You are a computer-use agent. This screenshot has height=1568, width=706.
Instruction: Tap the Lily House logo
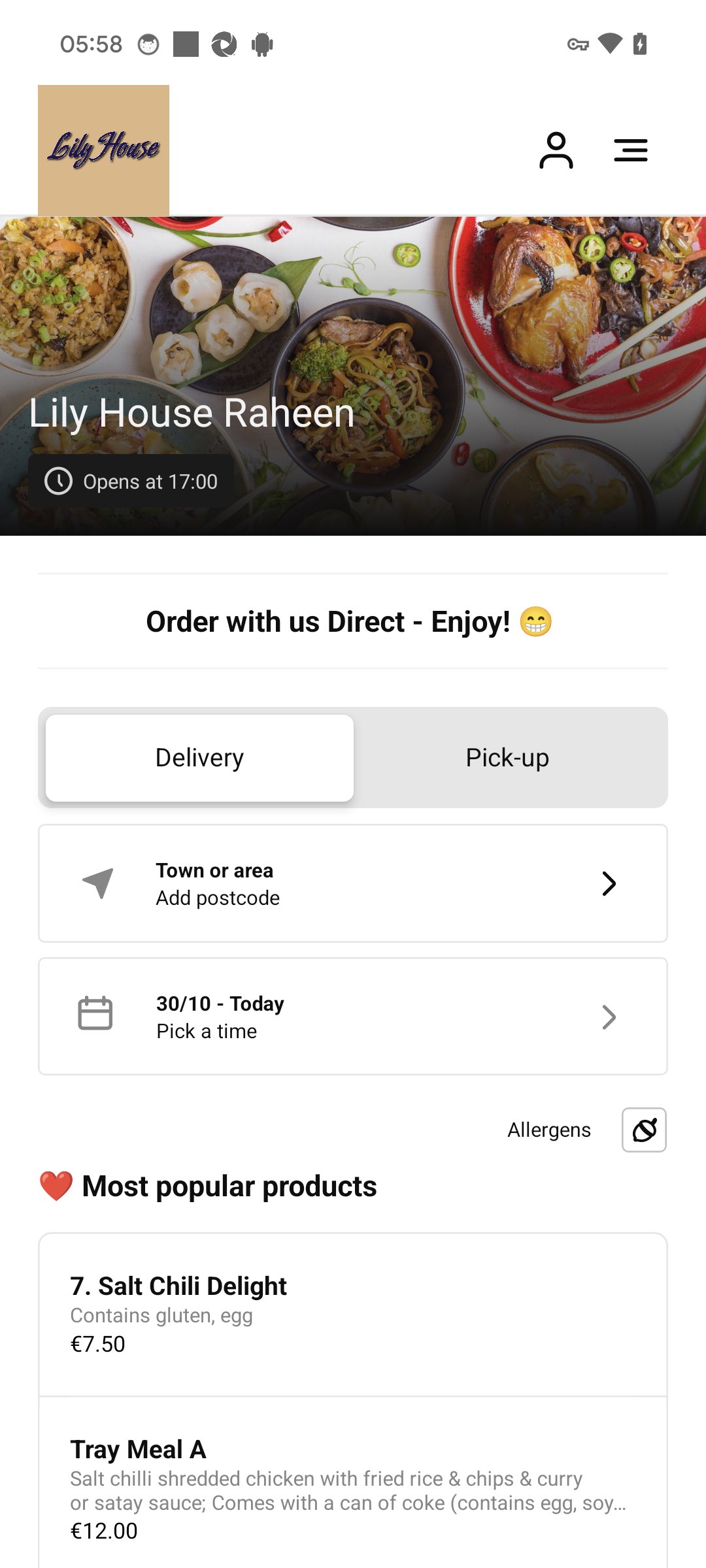[103, 150]
